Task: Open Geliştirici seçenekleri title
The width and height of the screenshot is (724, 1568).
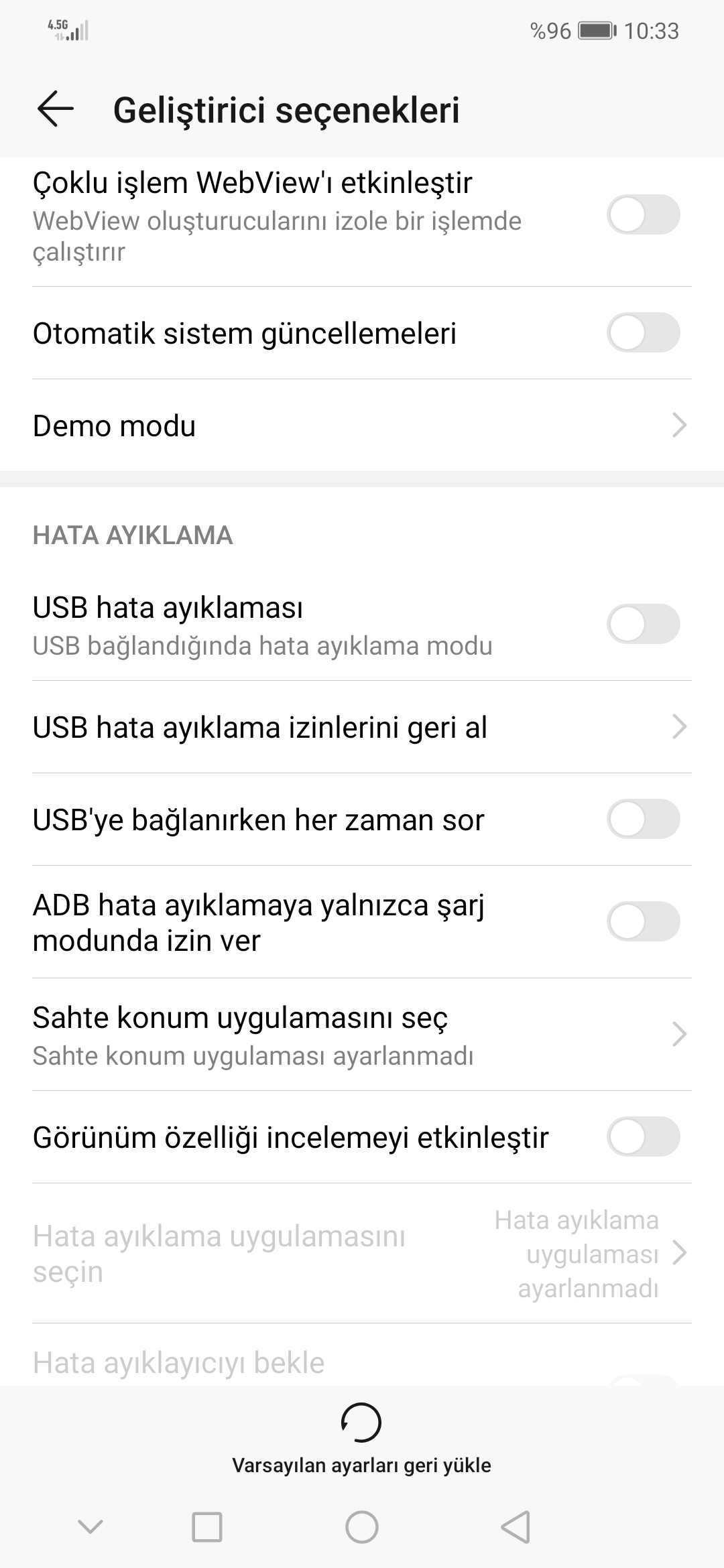Action: click(287, 109)
